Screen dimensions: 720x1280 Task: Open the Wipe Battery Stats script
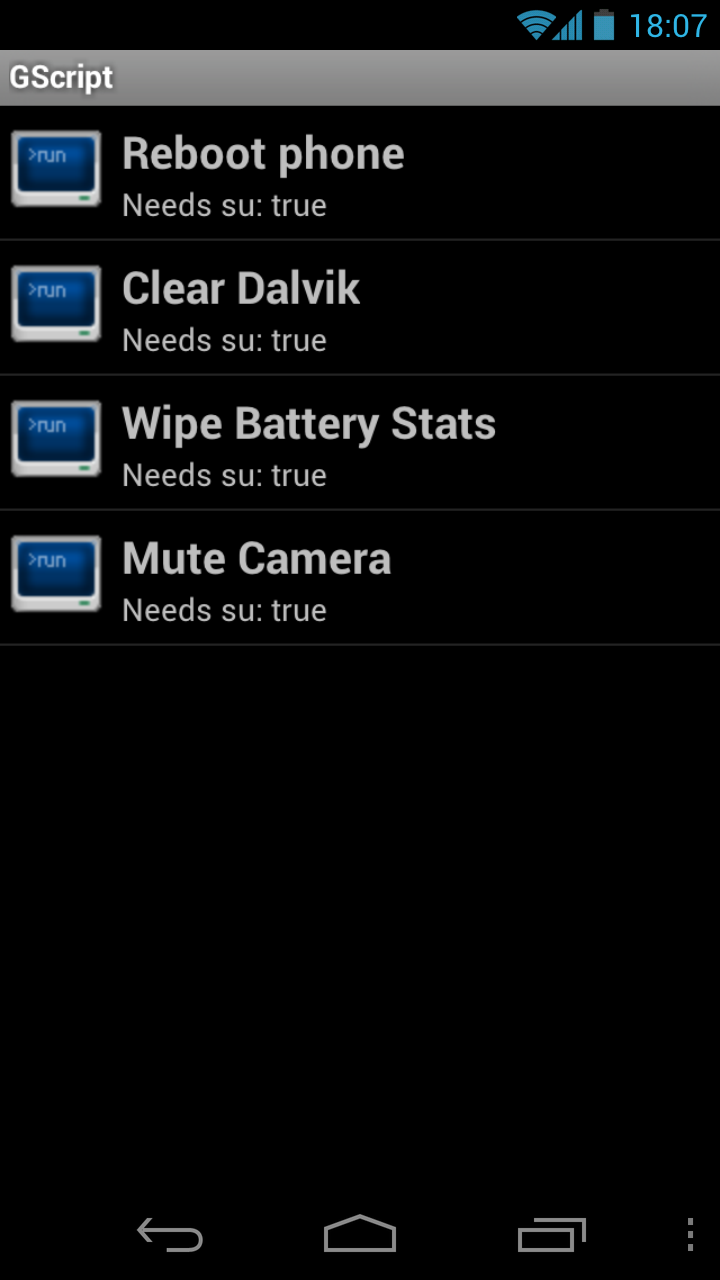(x=360, y=443)
